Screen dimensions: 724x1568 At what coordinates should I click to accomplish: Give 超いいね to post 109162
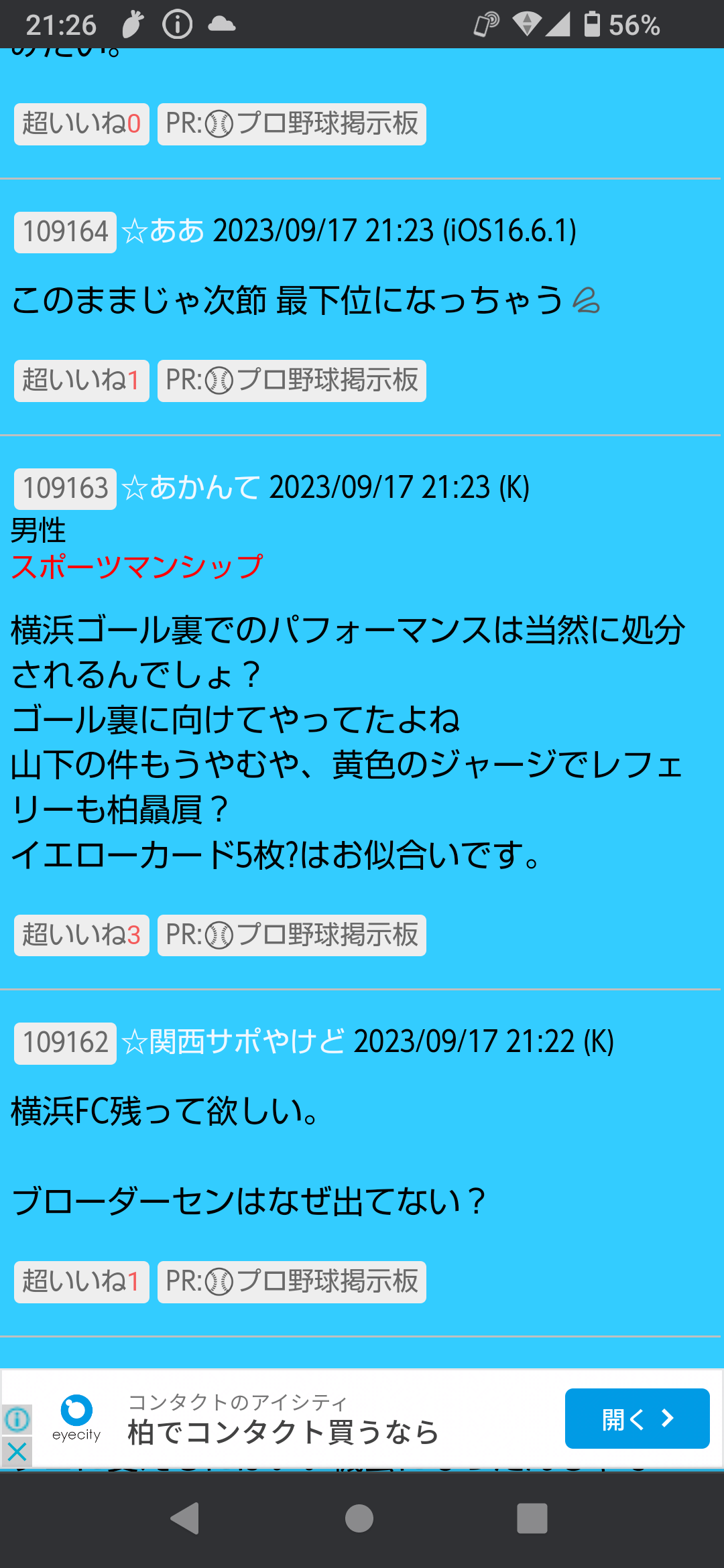pyautogui.click(x=81, y=1282)
